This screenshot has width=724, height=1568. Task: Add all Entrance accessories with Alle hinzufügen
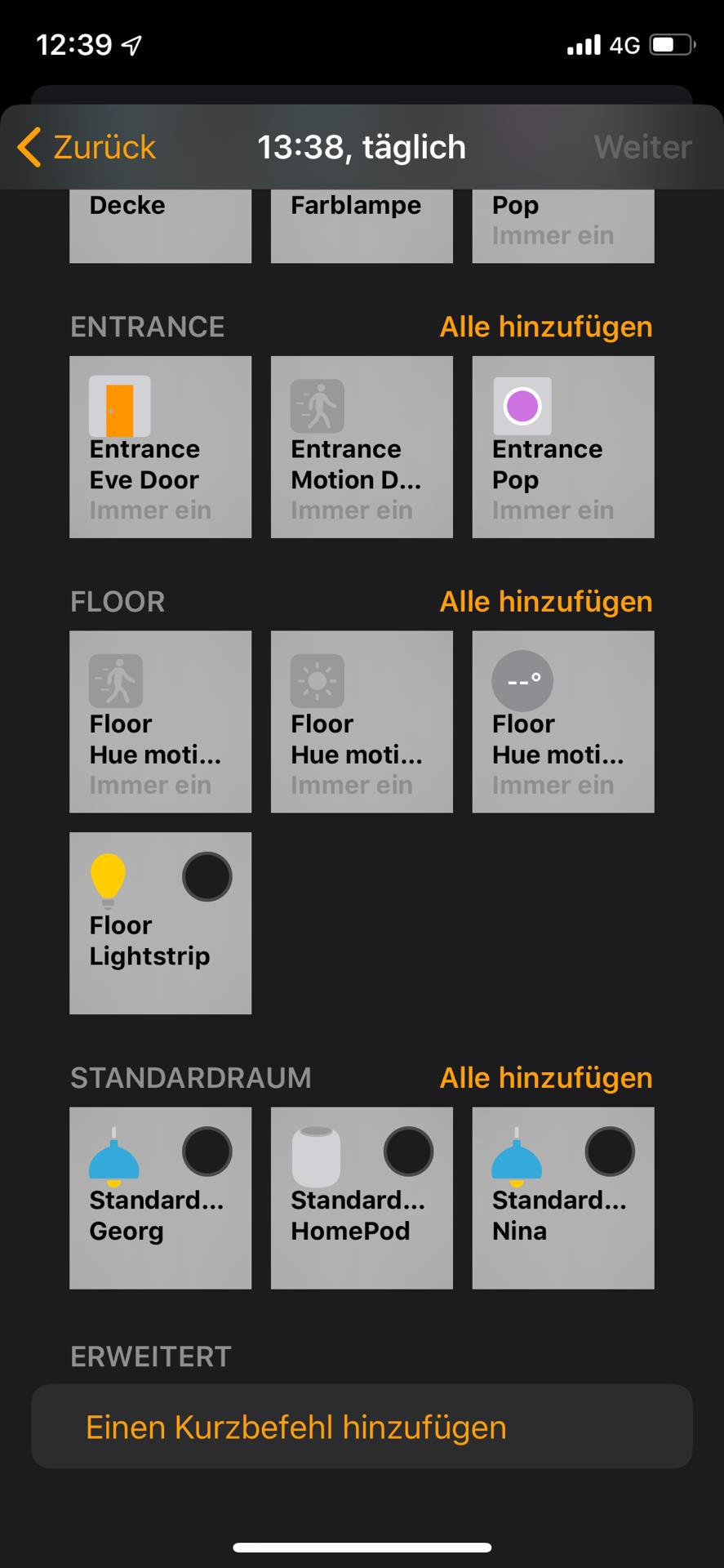pos(545,327)
